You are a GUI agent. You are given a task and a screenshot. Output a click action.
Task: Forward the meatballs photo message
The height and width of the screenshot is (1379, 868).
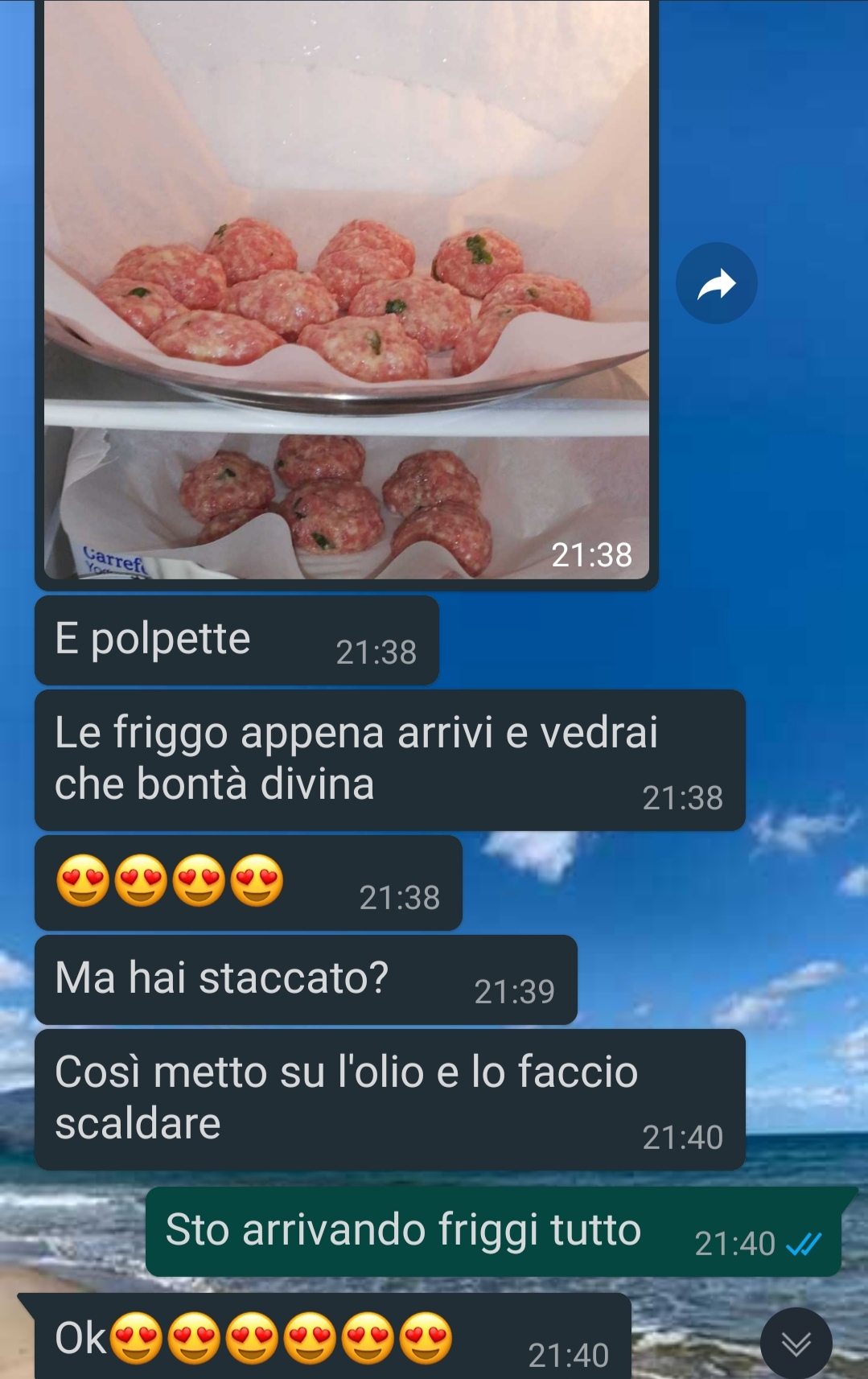[x=716, y=284]
